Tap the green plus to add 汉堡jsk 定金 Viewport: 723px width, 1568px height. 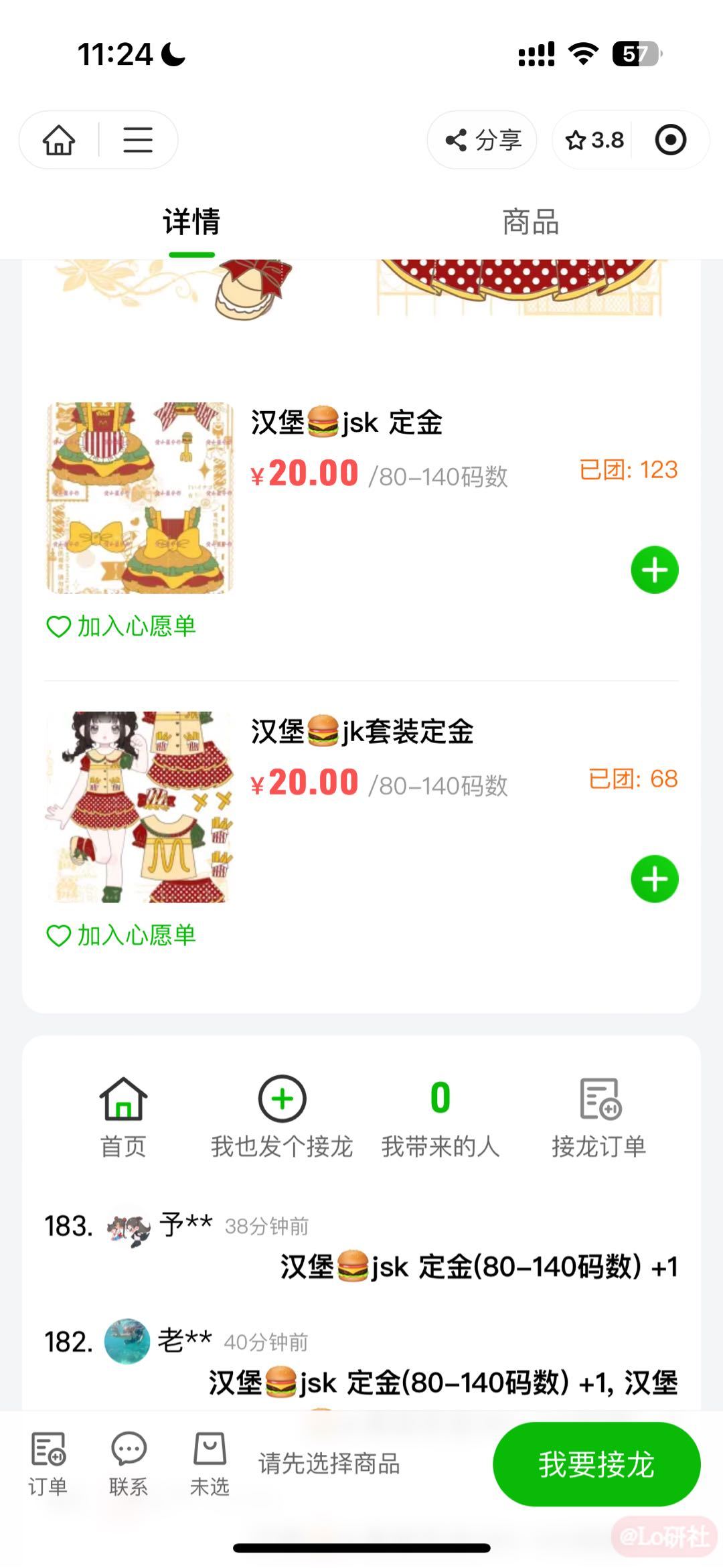tap(654, 570)
